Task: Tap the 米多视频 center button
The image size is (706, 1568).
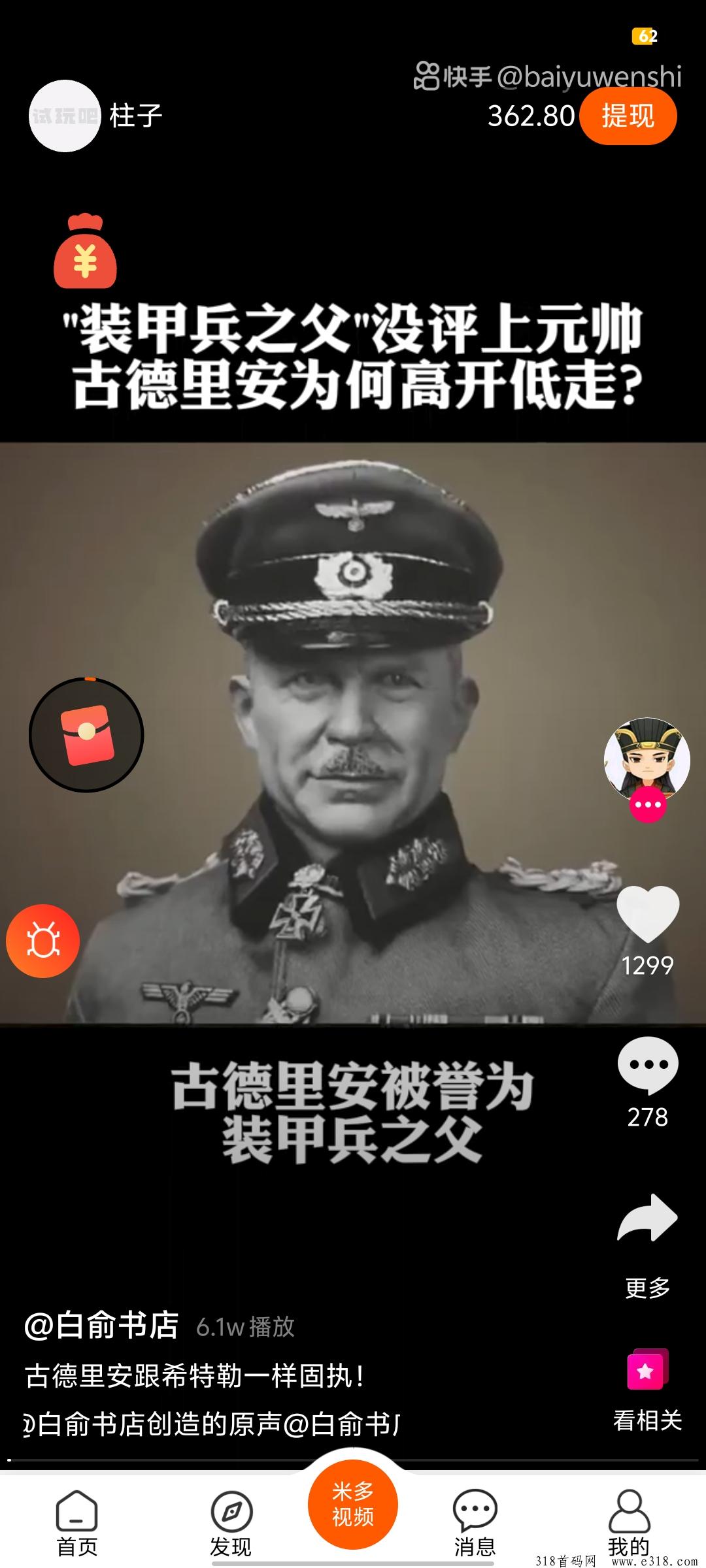Action: tap(353, 1504)
